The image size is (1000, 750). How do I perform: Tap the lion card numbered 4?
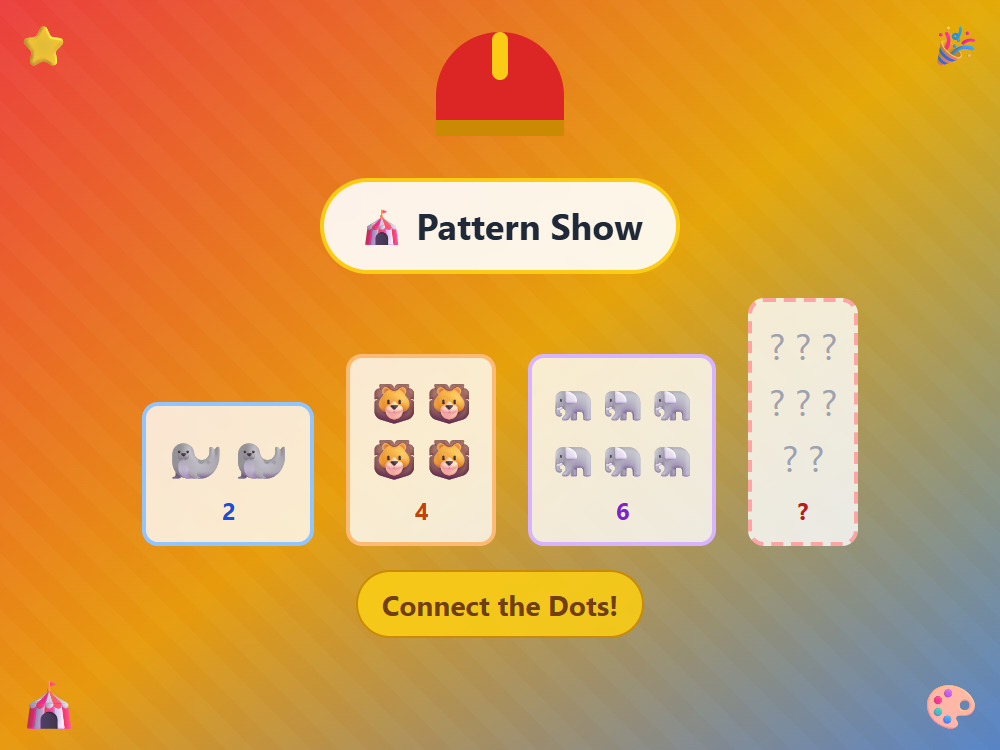421,450
